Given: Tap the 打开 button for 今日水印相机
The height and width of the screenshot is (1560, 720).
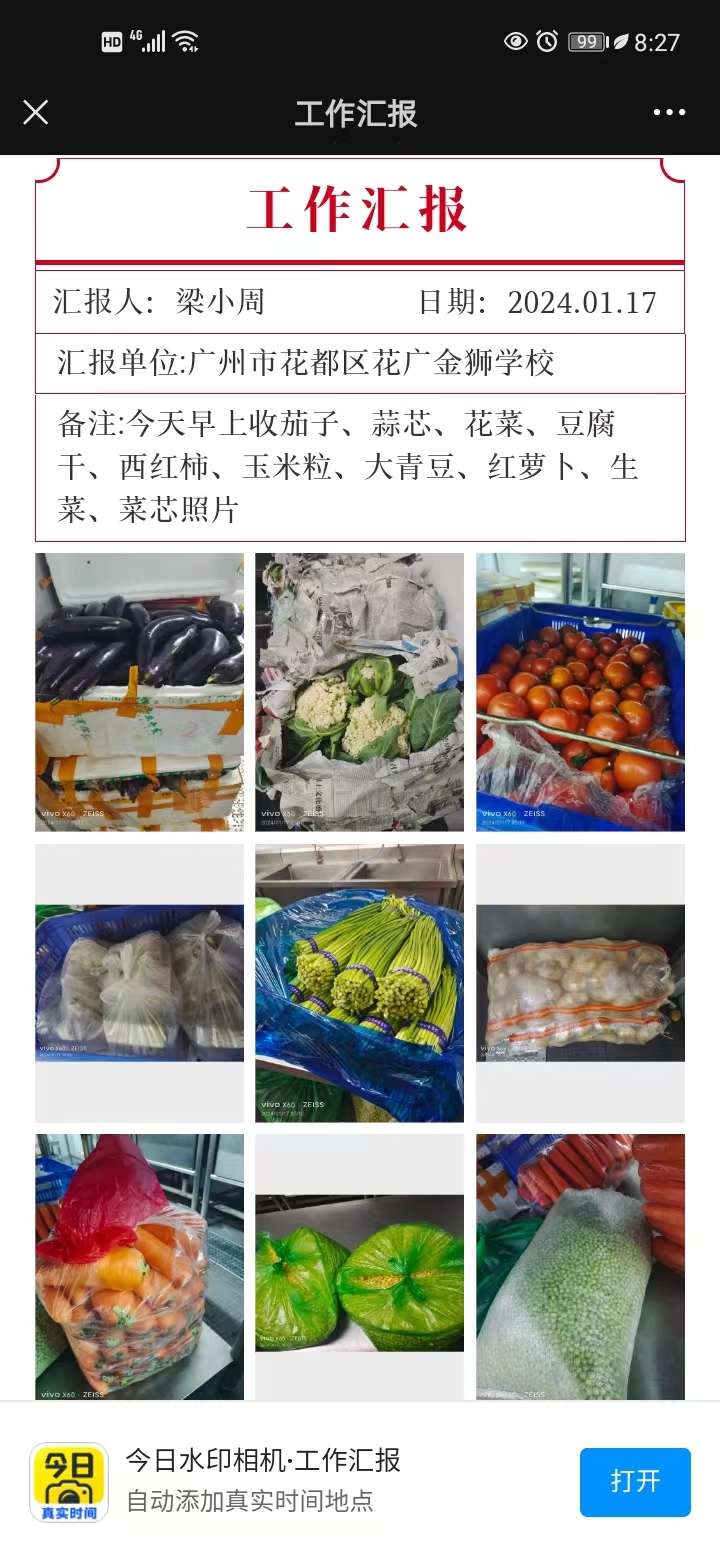Looking at the screenshot, I should coord(635,1481).
